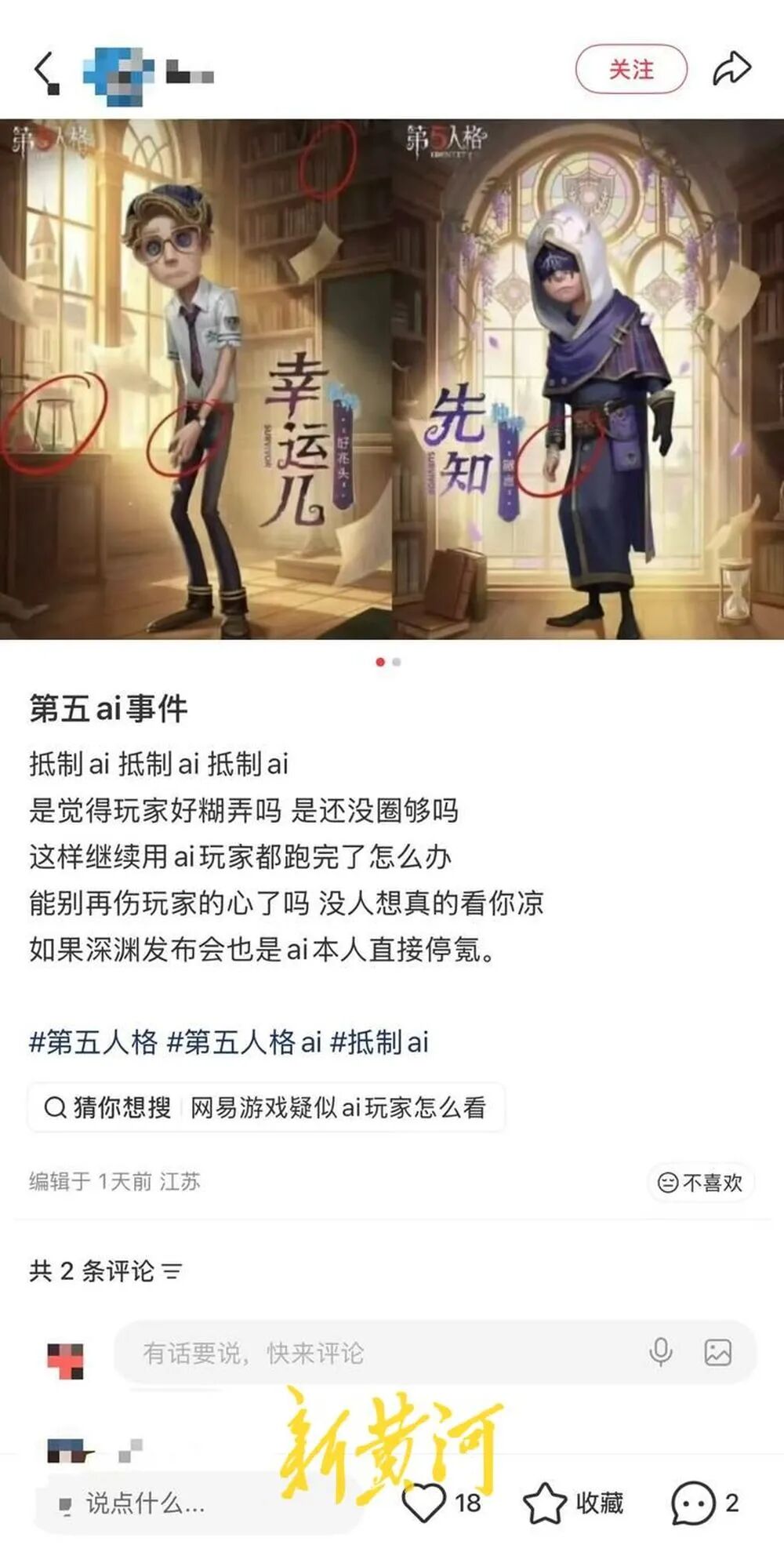Tap the 有话要说，快来评论 comment field

pos(376,1353)
